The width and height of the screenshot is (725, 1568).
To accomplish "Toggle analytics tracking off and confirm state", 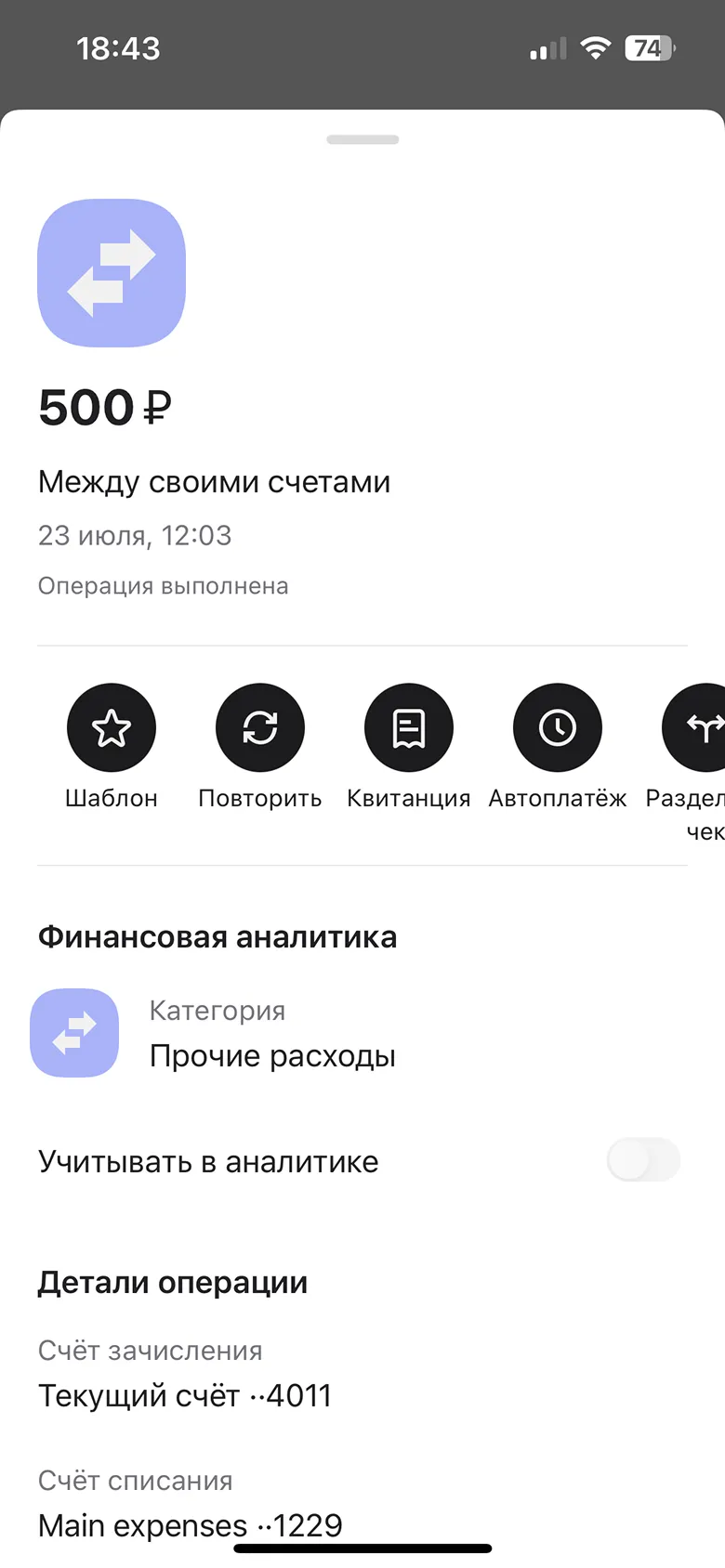I will [643, 1160].
